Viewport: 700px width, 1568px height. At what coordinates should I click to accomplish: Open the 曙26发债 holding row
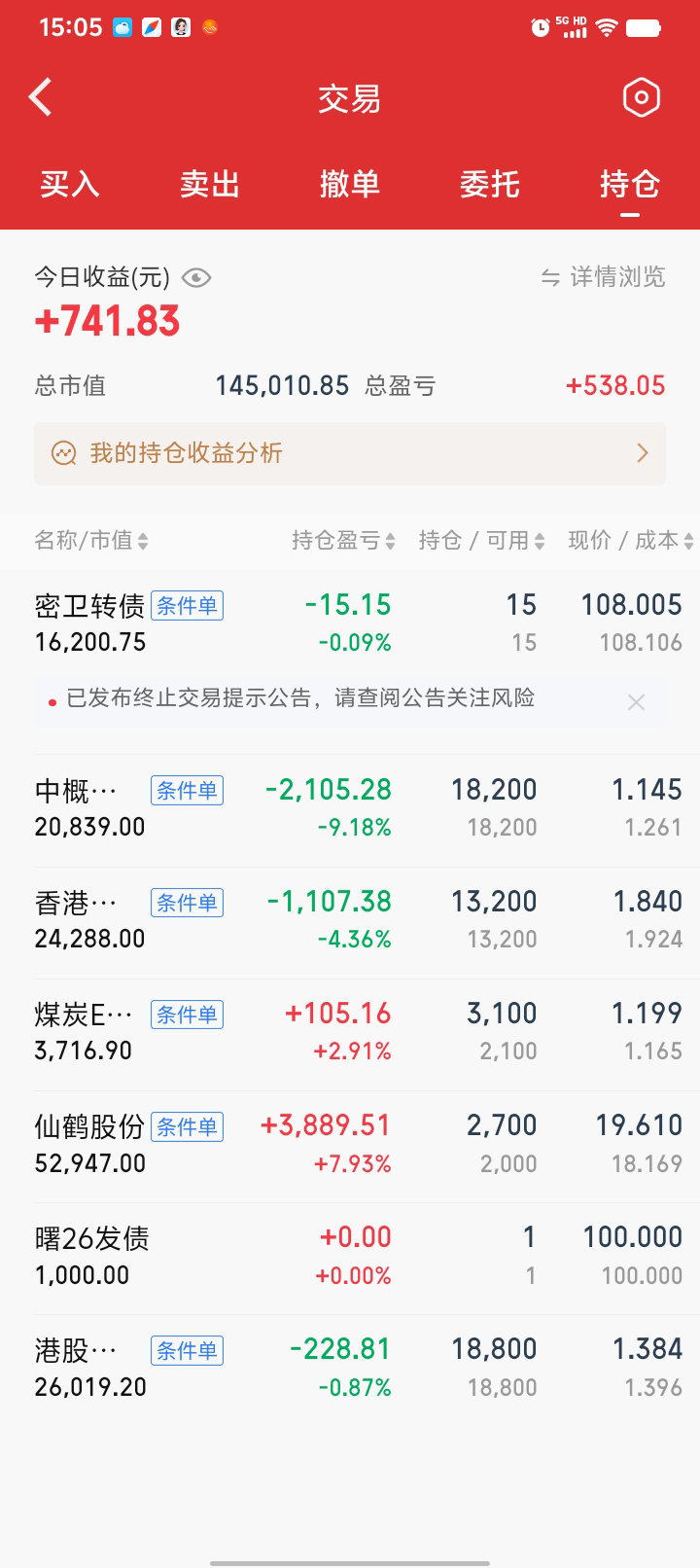[x=350, y=1258]
